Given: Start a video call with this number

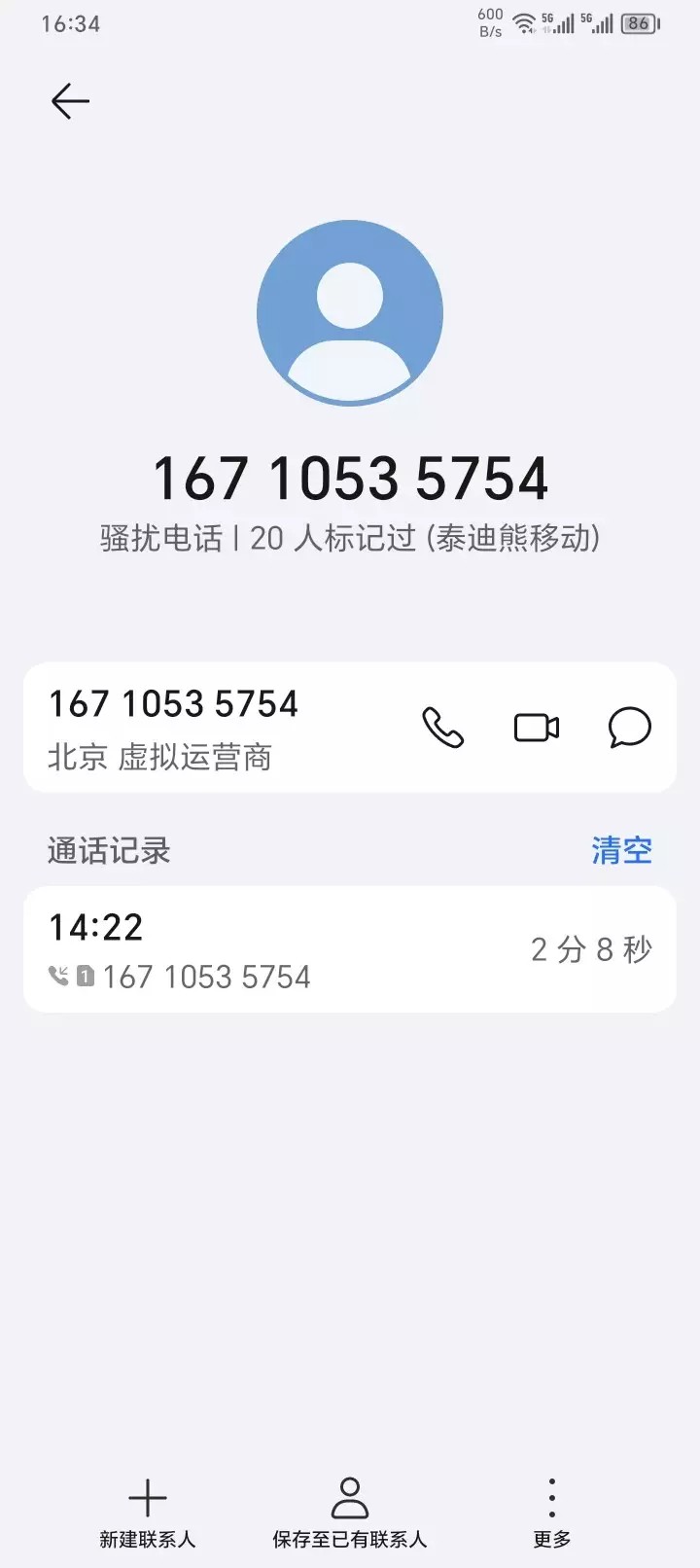Looking at the screenshot, I should point(536,728).
